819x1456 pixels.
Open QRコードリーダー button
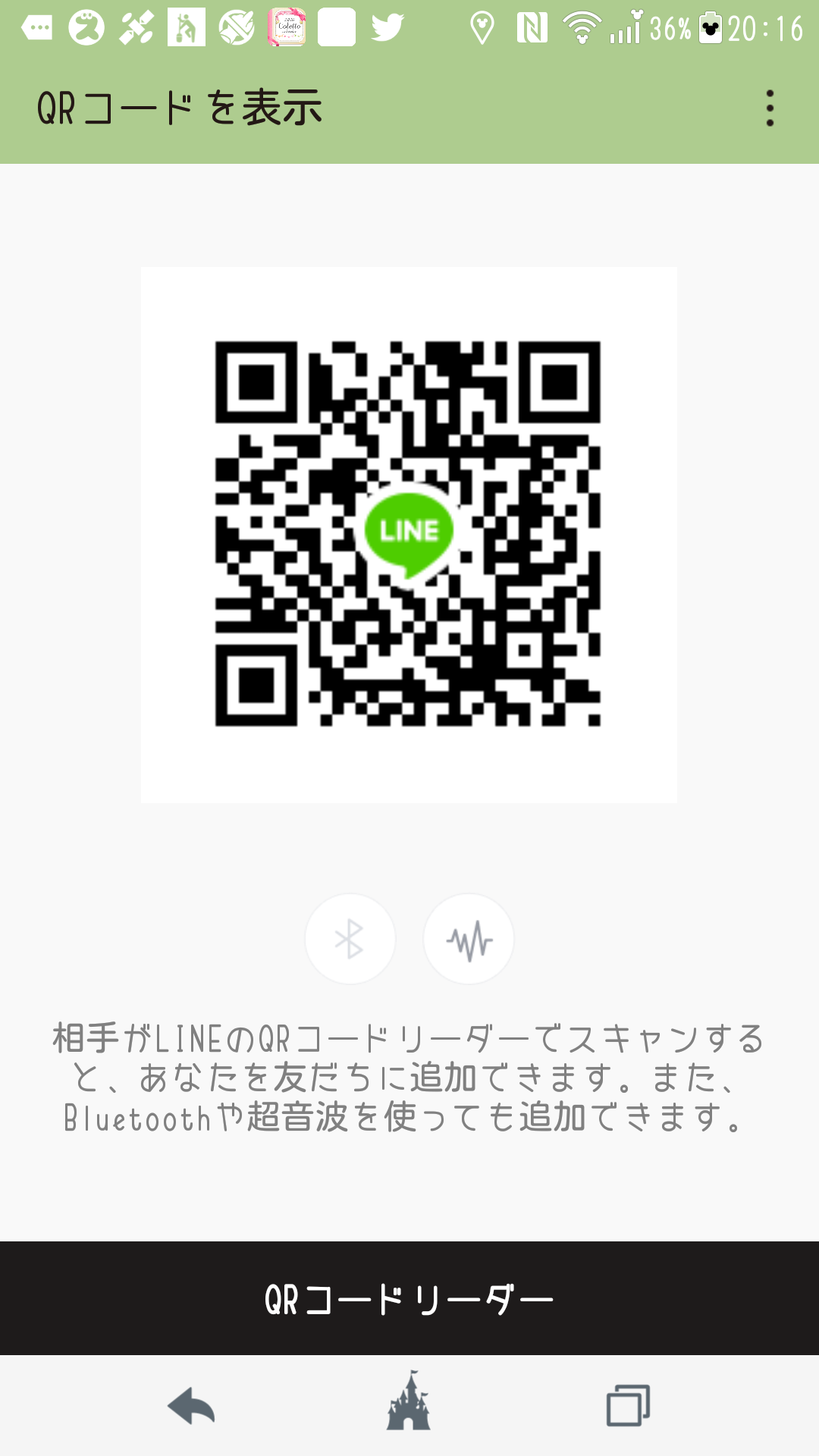pyautogui.click(x=409, y=1298)
